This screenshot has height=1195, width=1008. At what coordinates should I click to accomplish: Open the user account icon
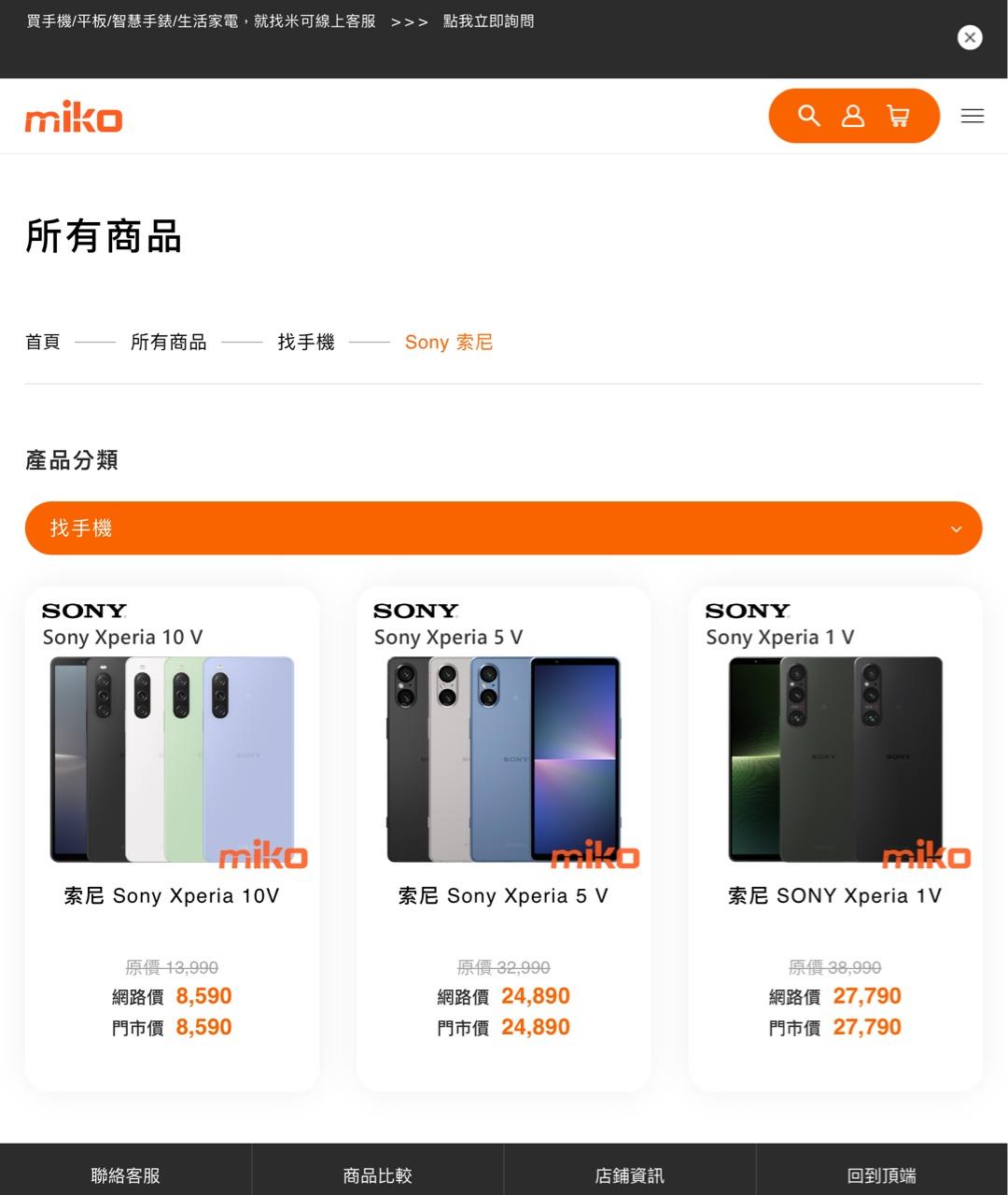(853, 116)
